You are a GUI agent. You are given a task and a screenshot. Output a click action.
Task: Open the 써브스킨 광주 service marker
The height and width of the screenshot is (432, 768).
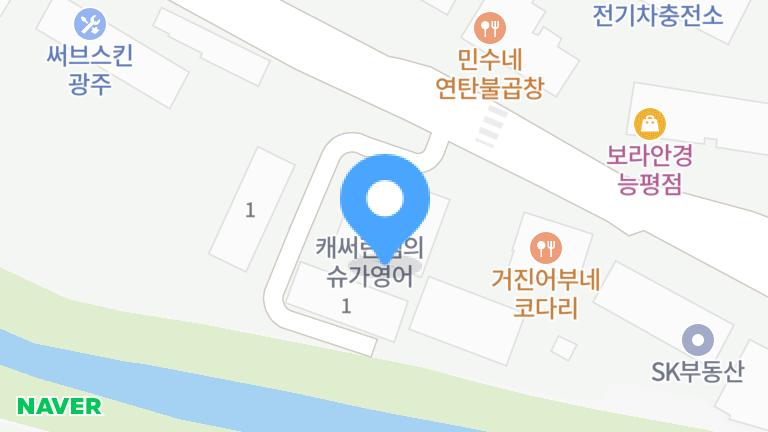coord(90,23)
